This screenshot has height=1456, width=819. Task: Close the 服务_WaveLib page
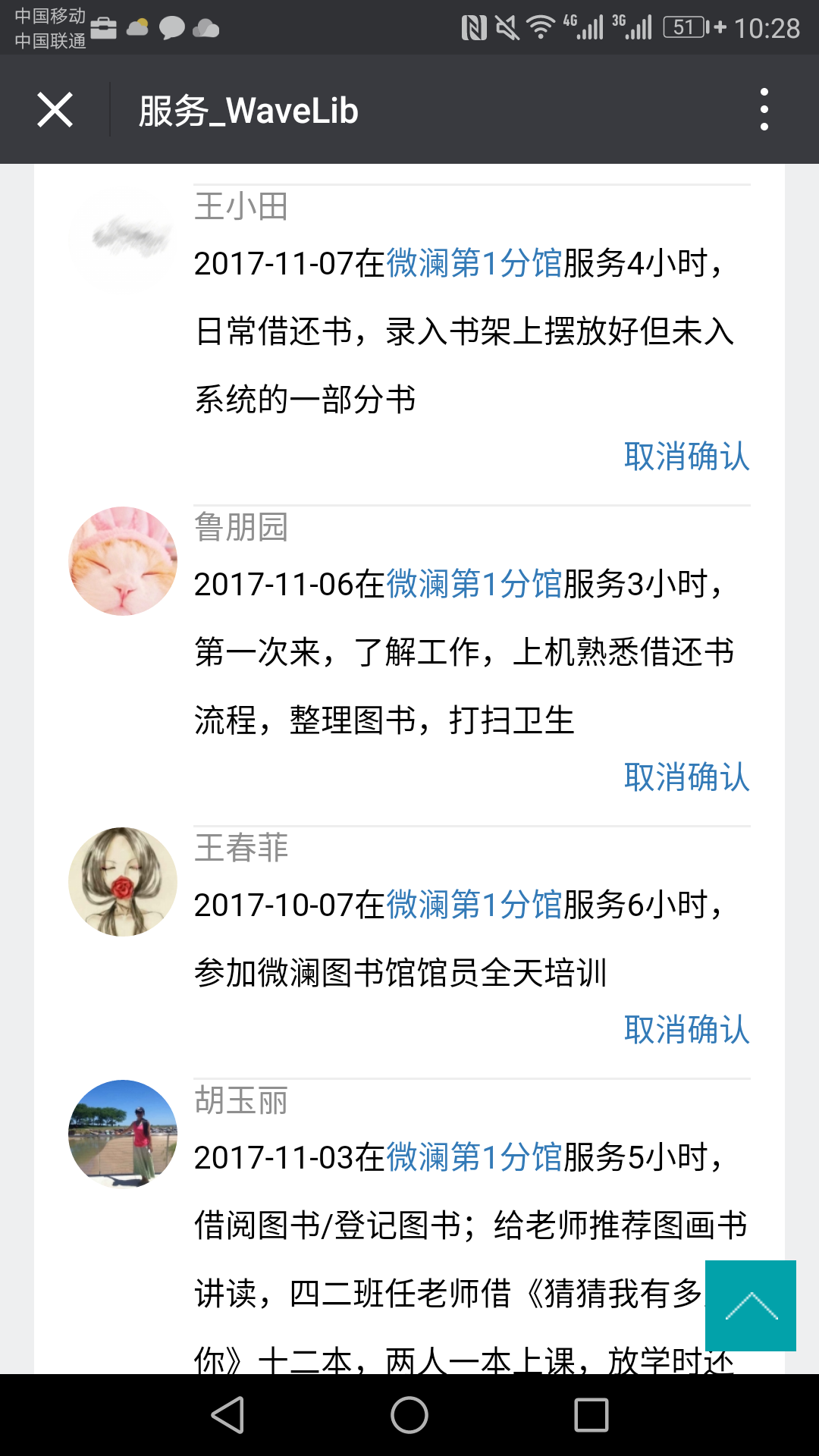[55, 110]
